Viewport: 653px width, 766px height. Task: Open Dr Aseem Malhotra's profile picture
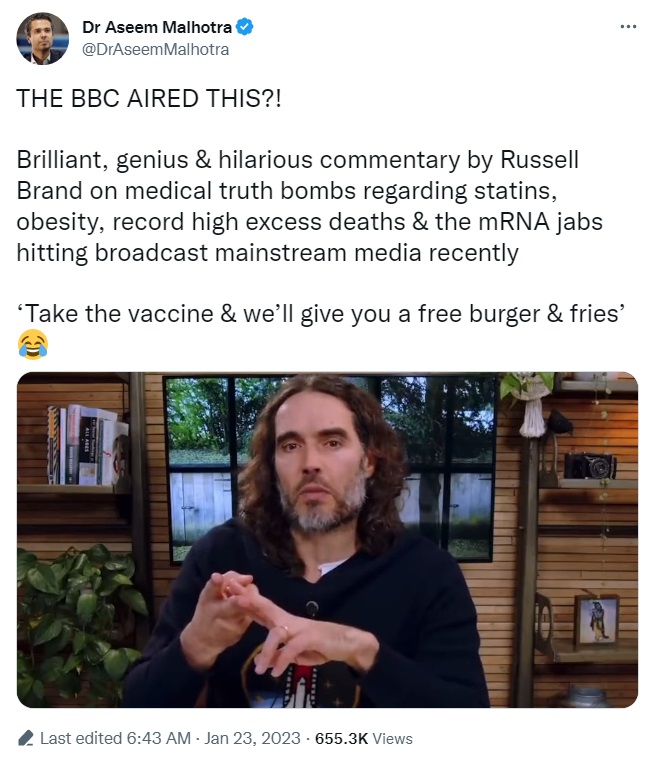(43, 39)
